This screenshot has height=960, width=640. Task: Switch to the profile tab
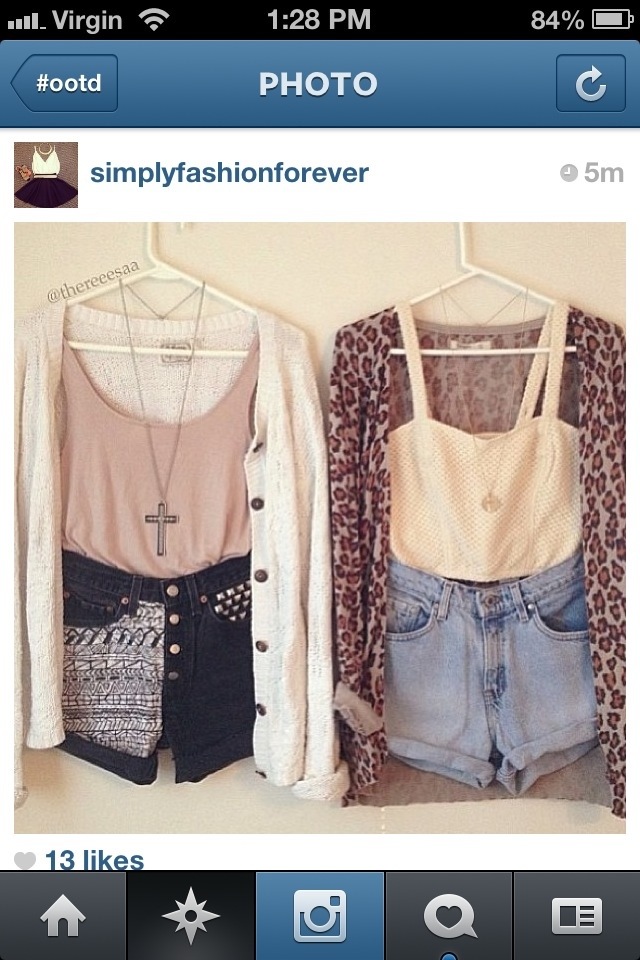click(x=577, y=916)
